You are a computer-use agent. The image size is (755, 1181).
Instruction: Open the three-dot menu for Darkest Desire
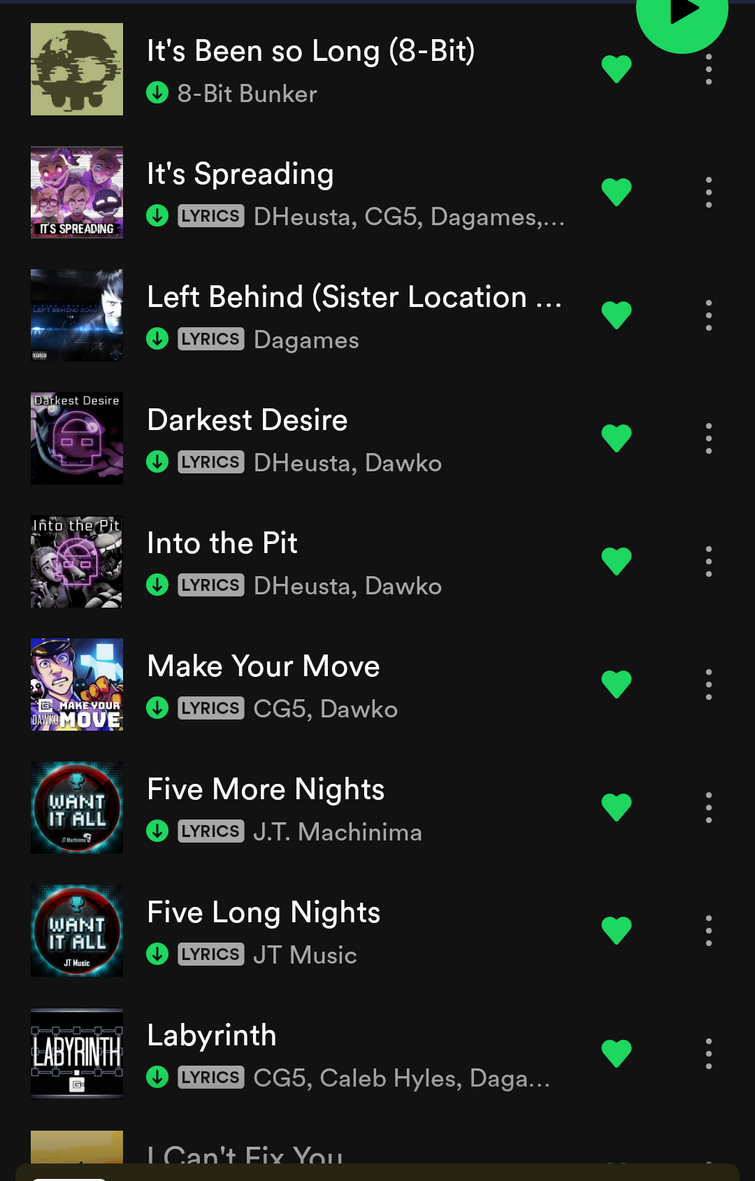pos(708,438)
